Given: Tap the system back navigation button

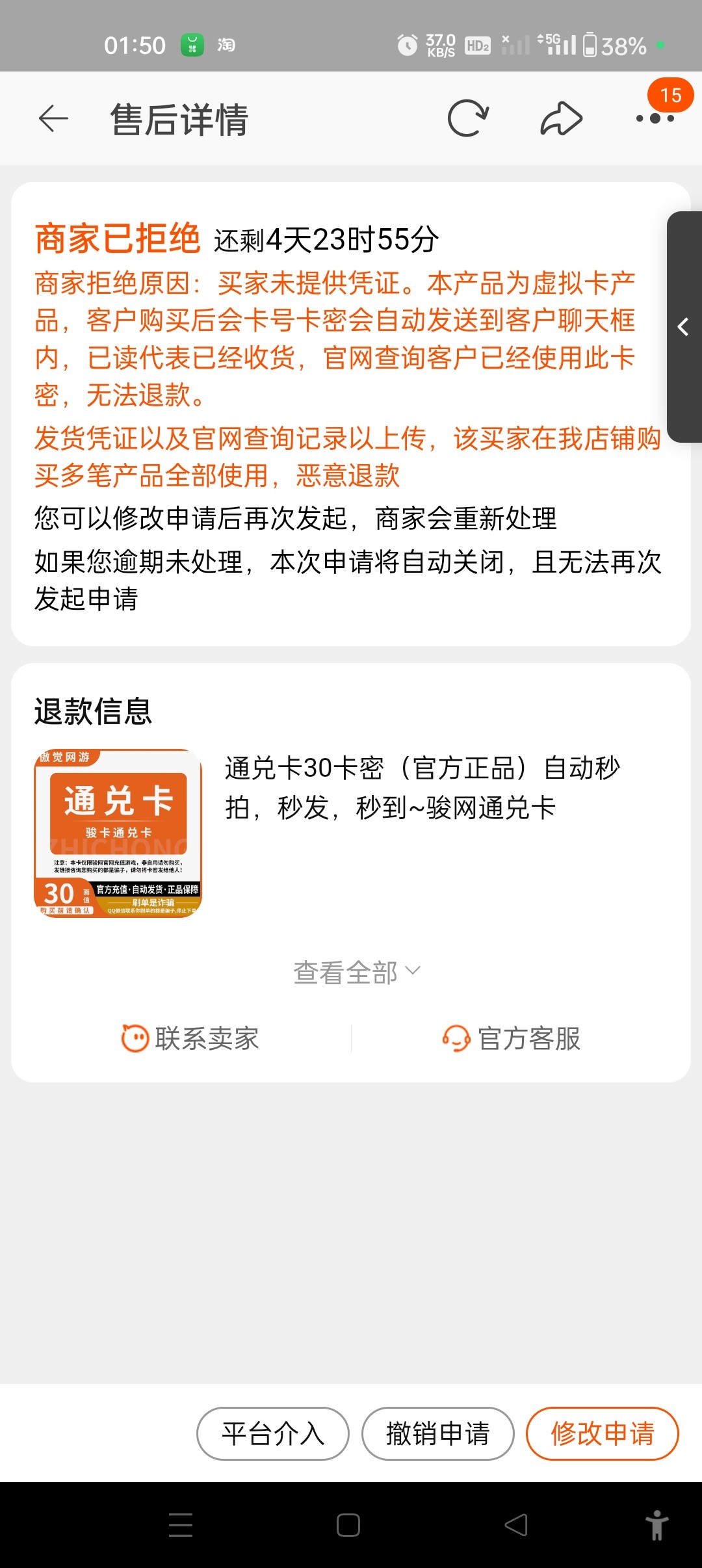Looking at the screenshot, I should coord(516,1525).
